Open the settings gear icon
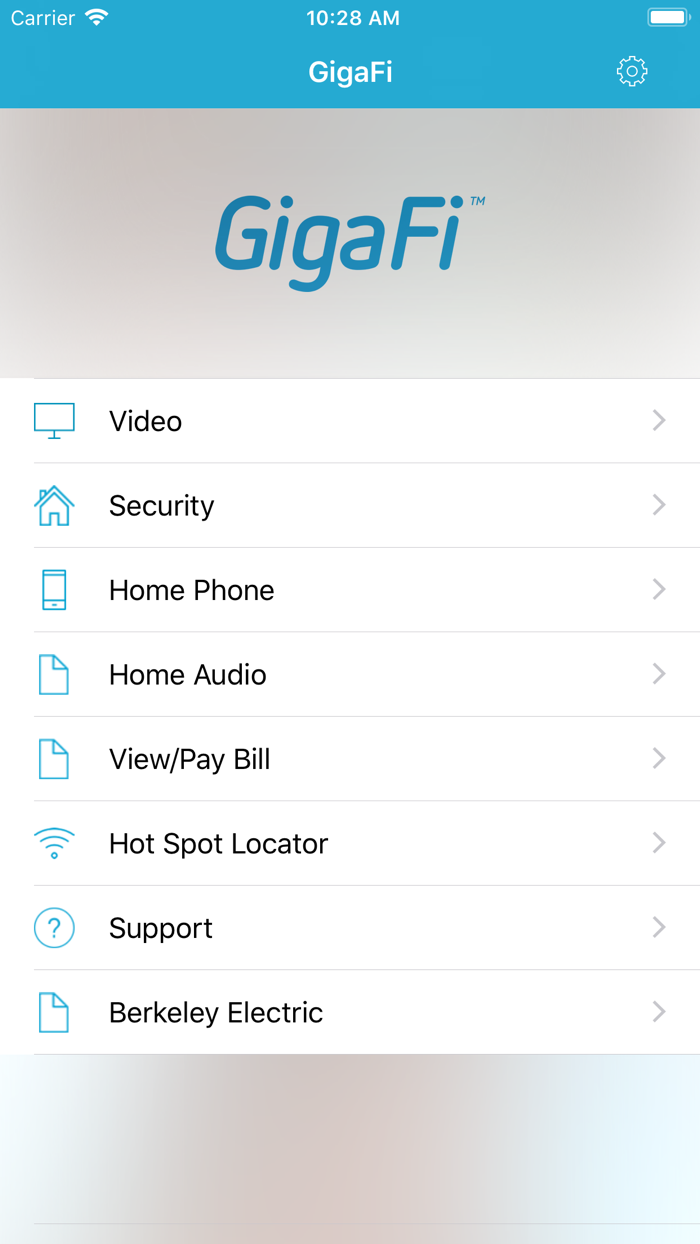Screen dimensions: 700x1244 632,72
